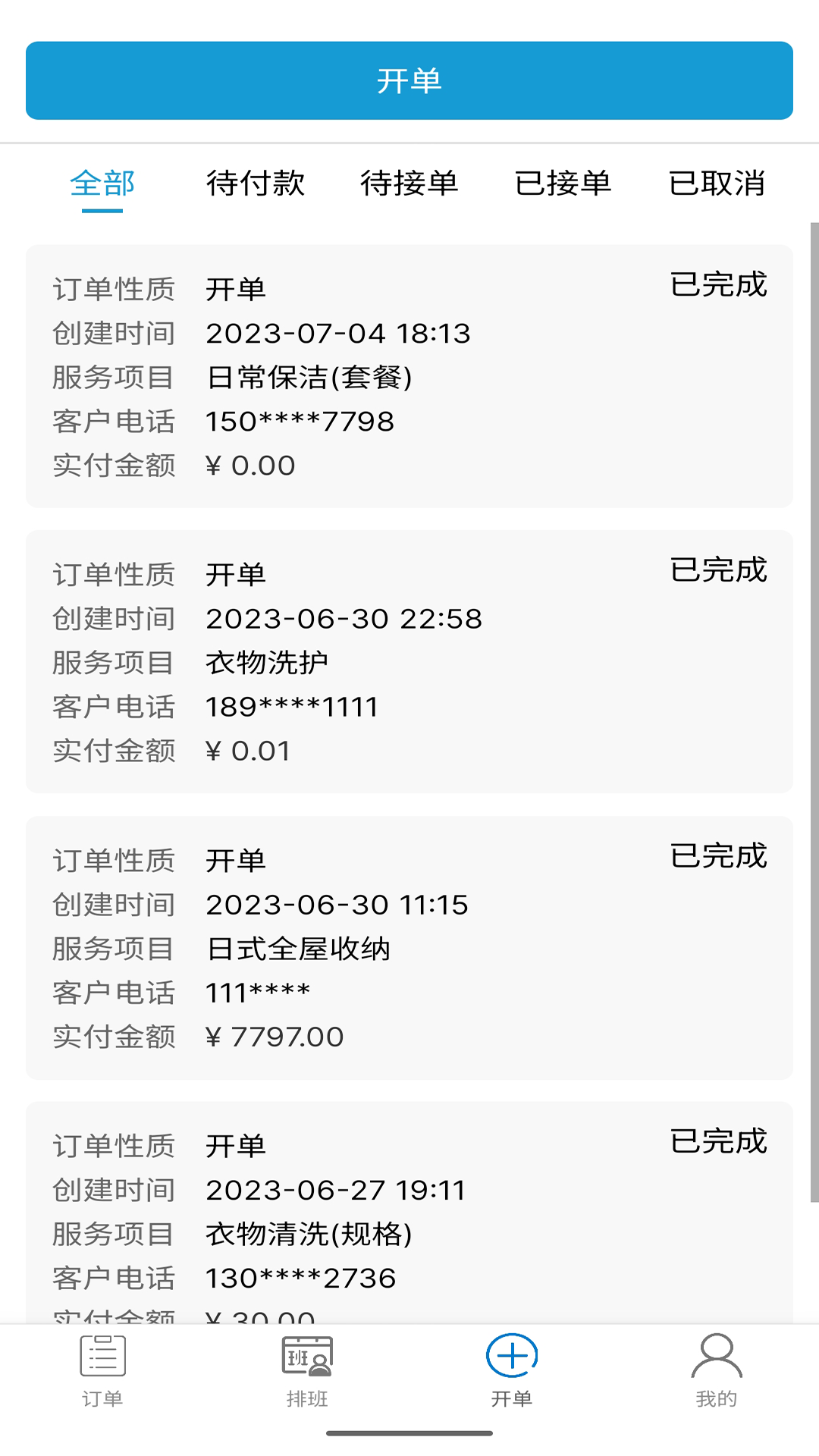This screenshot has height=1456, width=819.
Task: Switch to the 待接单 tab
Action: coord(410,184)
